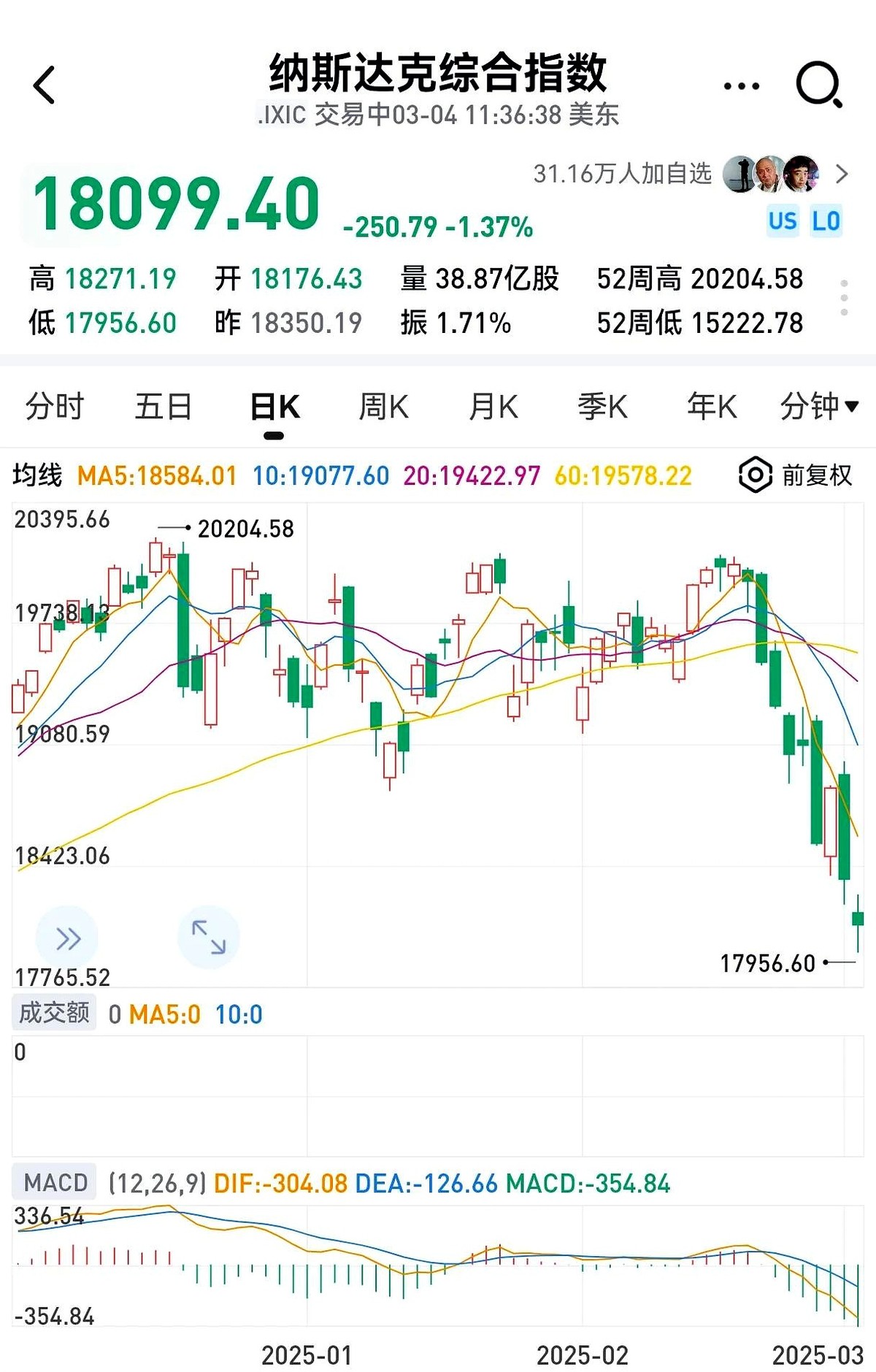Screen dimensions: 876x1372
Task: Switch to the 五日 chart tab
Action: pos(164,407)
